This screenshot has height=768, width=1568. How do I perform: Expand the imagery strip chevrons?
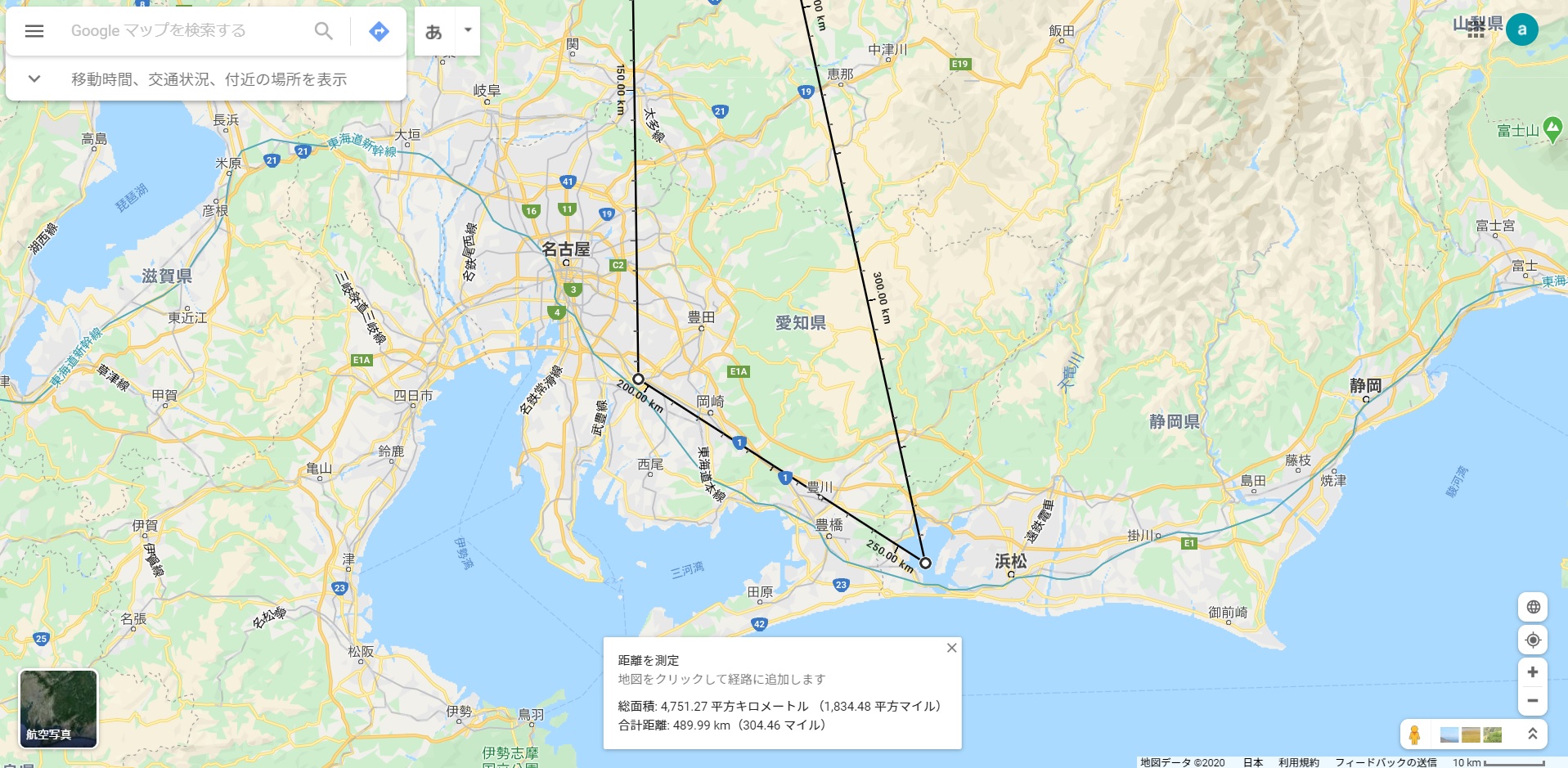1532,734
